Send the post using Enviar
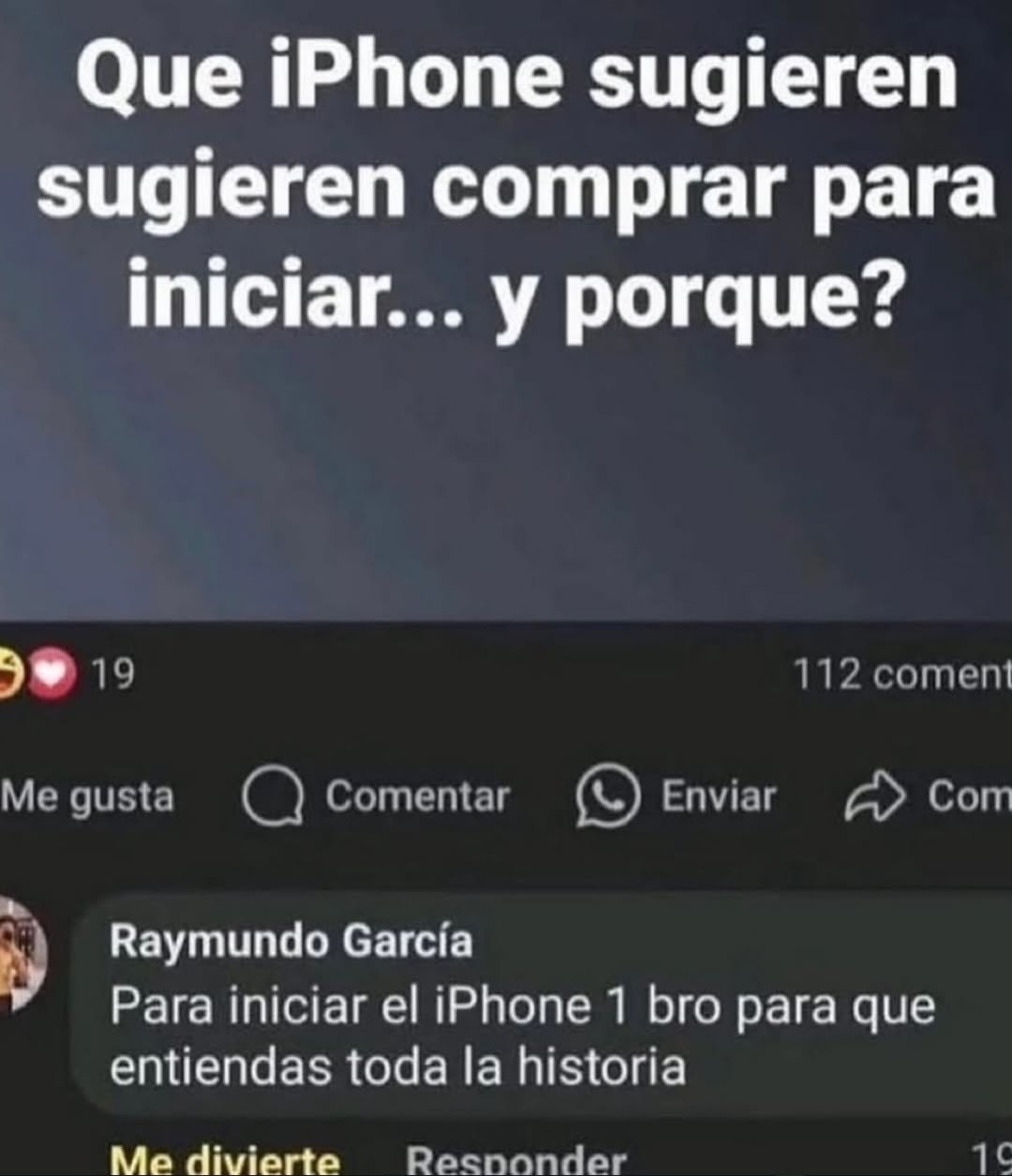 (x=717, y=797)
